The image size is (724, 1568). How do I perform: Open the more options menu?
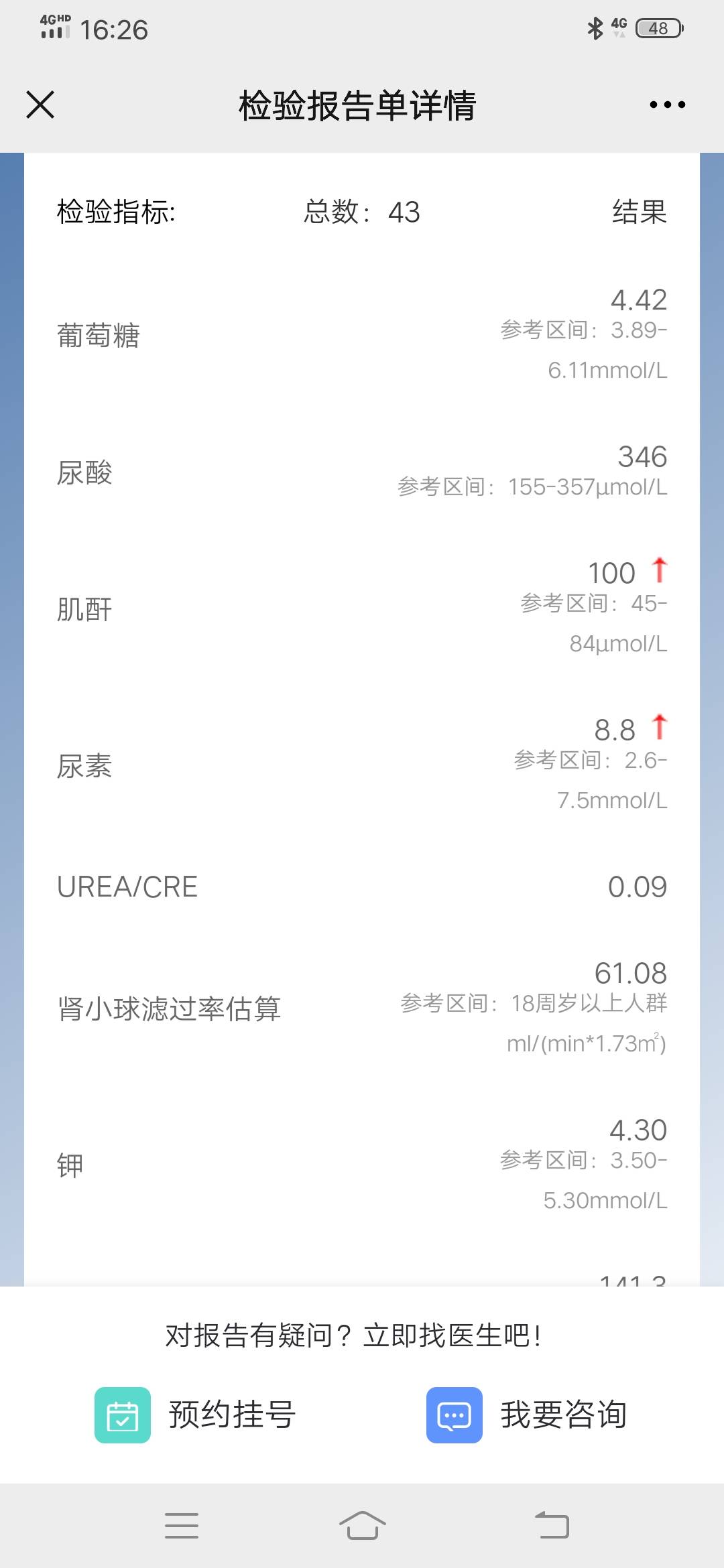click(x=666, y=105)
